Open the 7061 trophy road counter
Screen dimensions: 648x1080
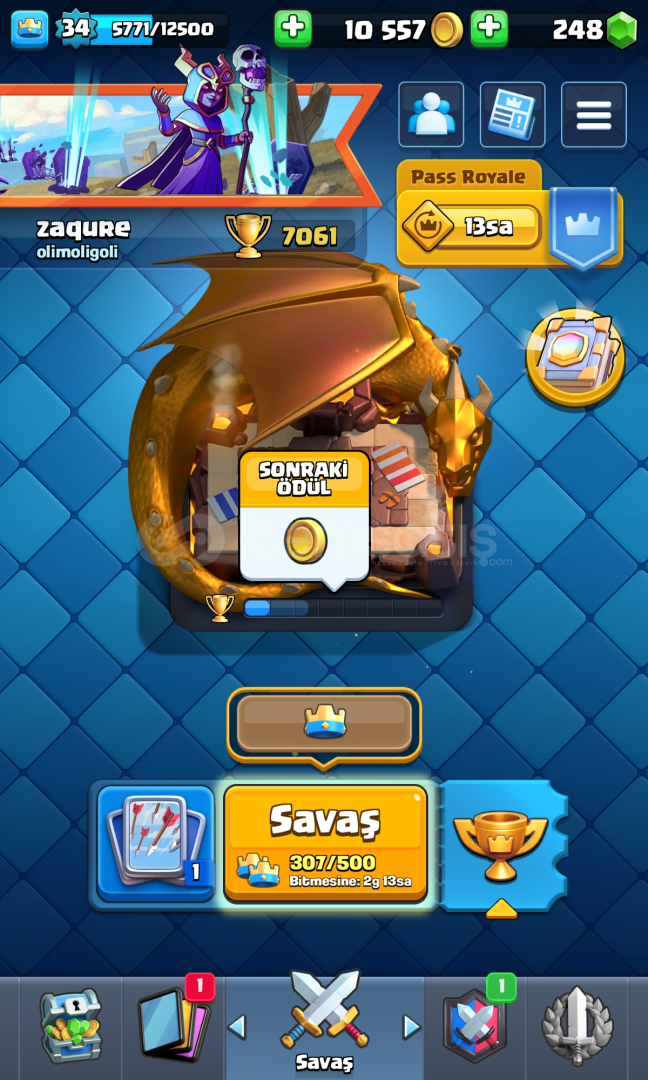(x=289, y=236)
